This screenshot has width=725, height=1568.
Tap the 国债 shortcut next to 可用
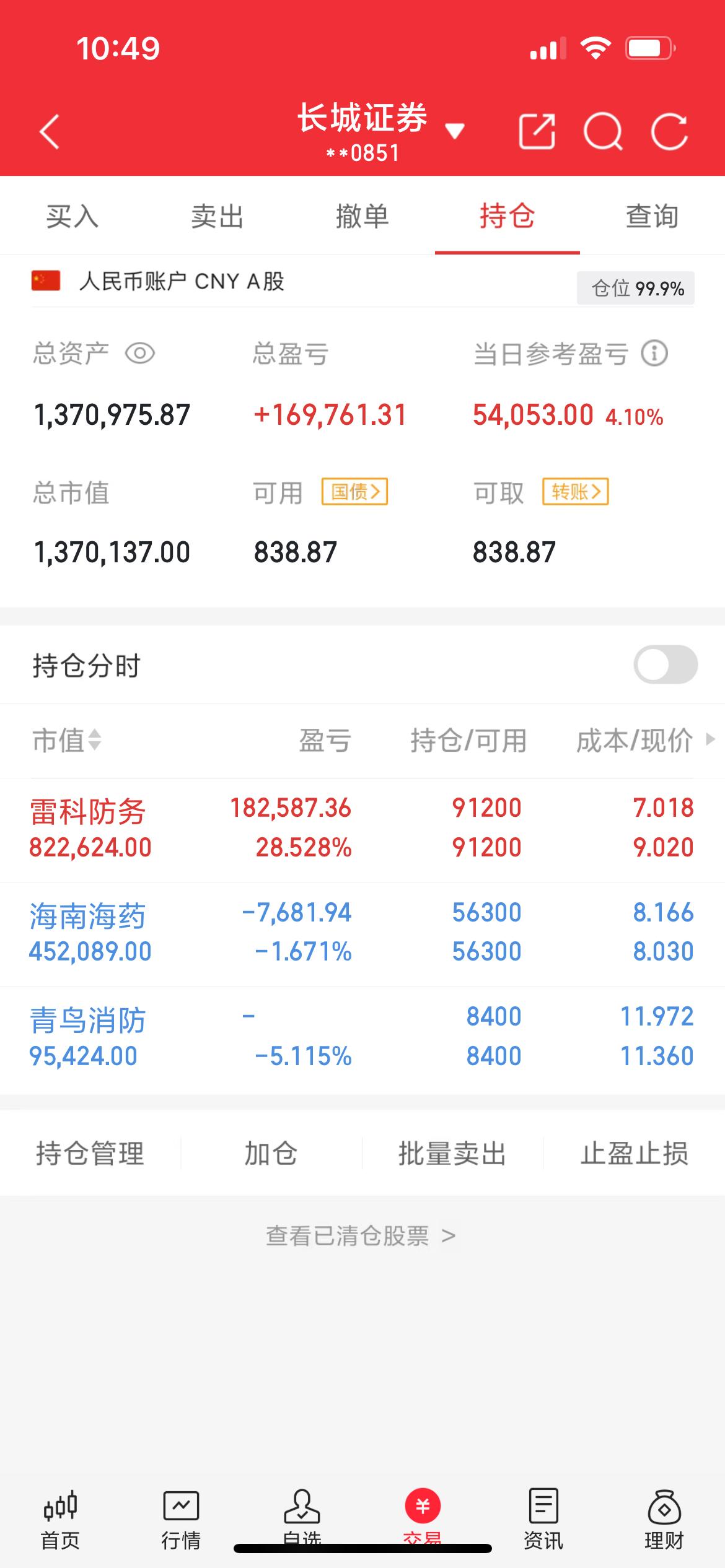tap(354, 492)
